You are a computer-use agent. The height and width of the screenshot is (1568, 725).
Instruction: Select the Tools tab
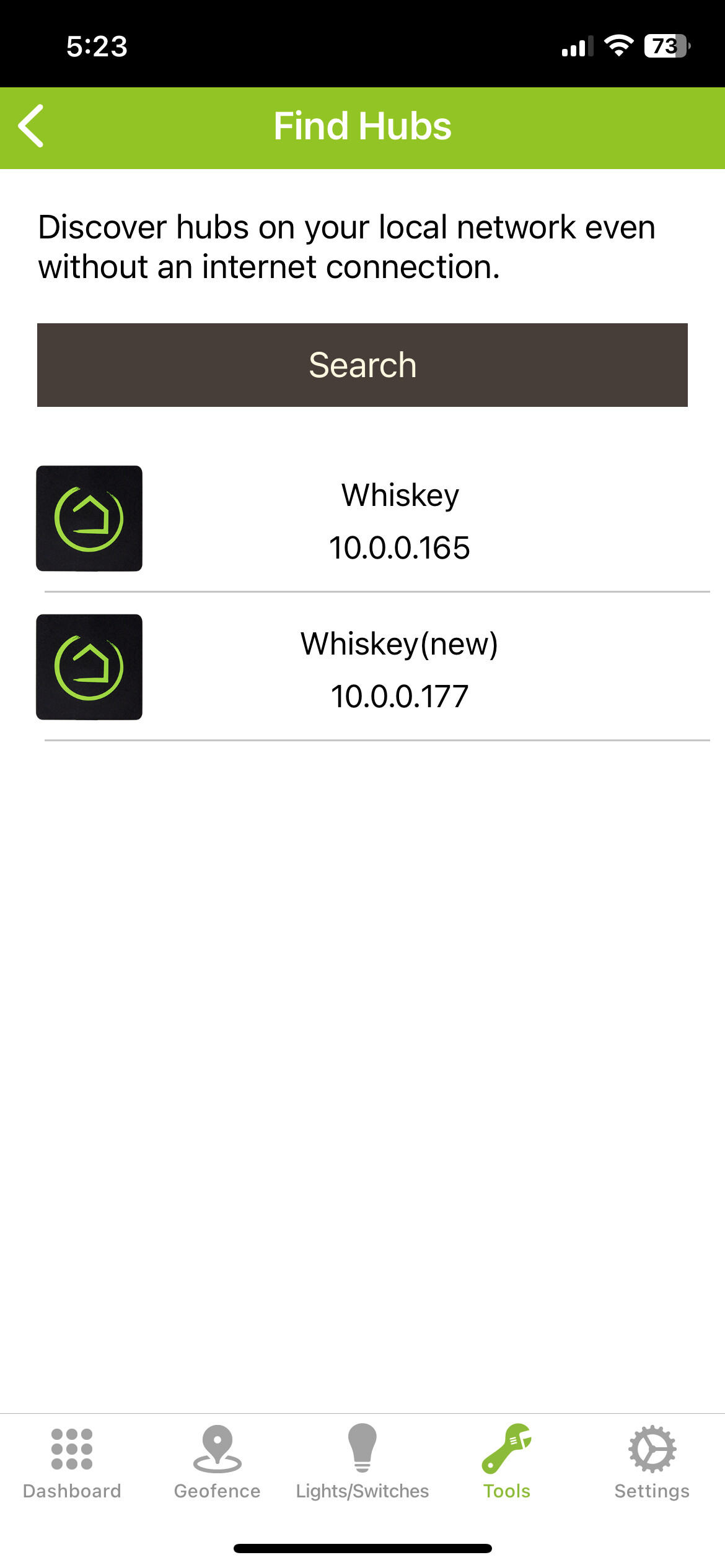[x=507, y=1463]
